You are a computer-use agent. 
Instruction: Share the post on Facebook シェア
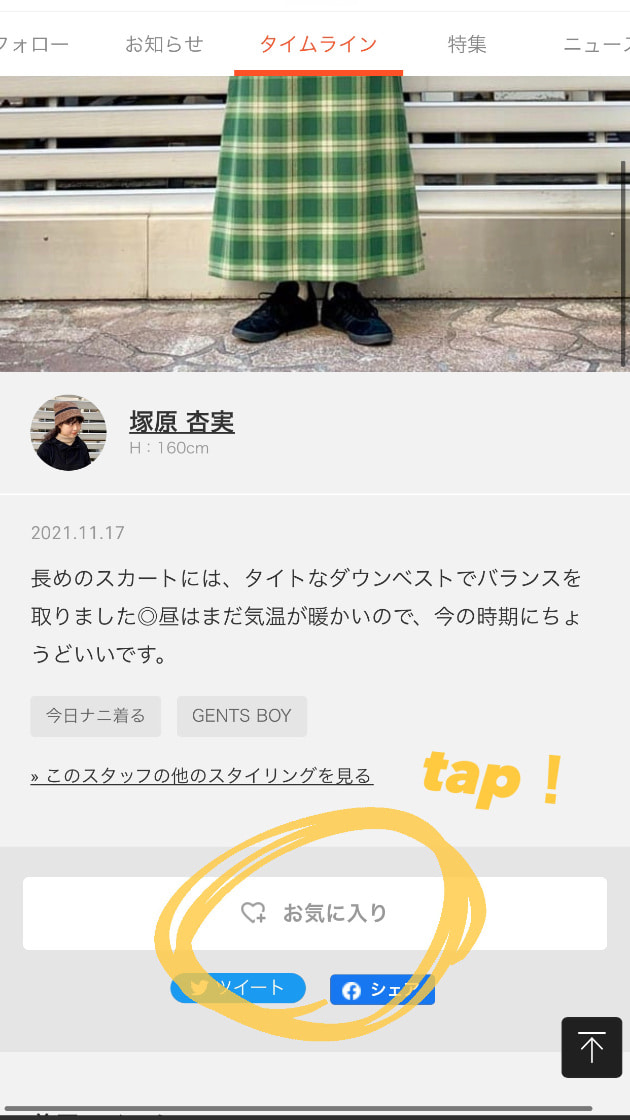[x=382, y=990]
